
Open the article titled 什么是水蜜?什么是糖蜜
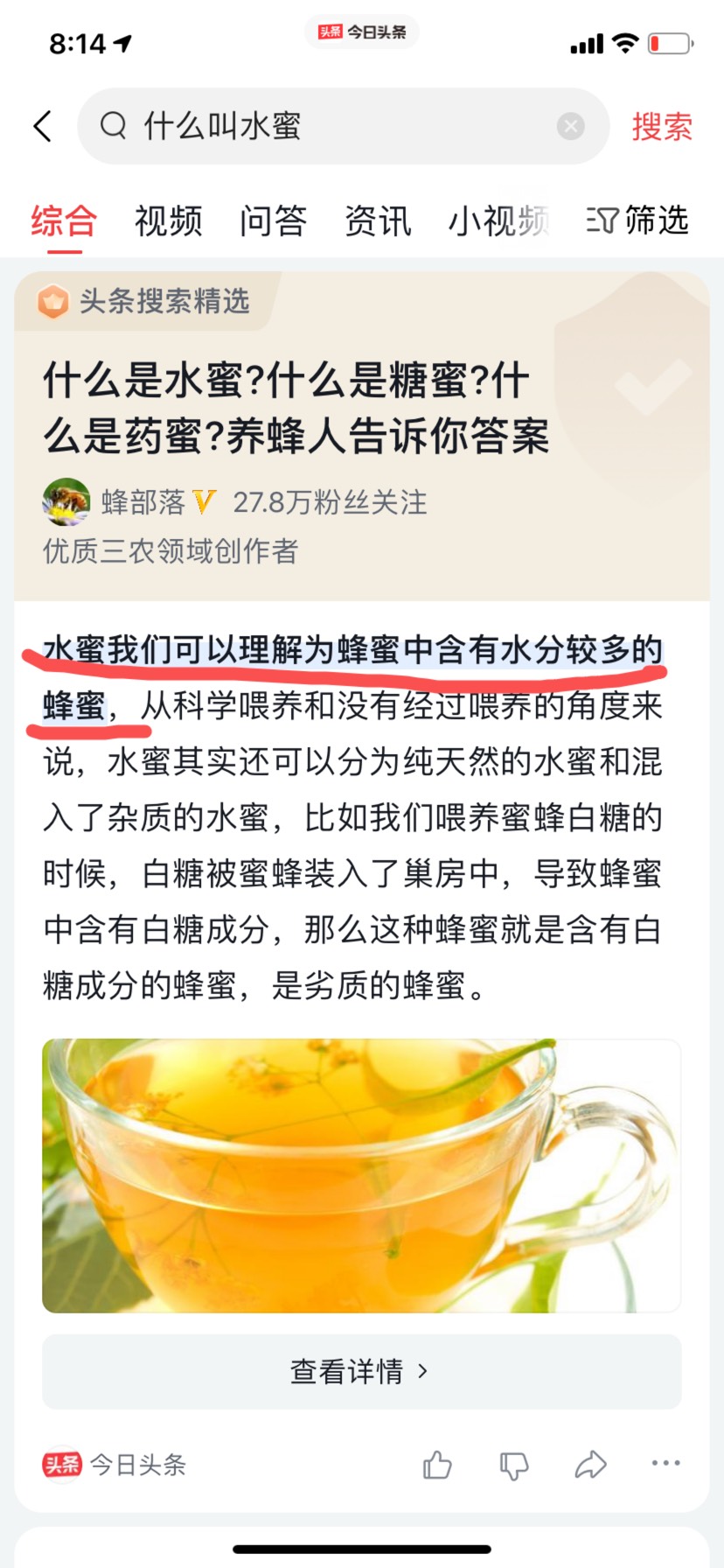click(296, 408)
